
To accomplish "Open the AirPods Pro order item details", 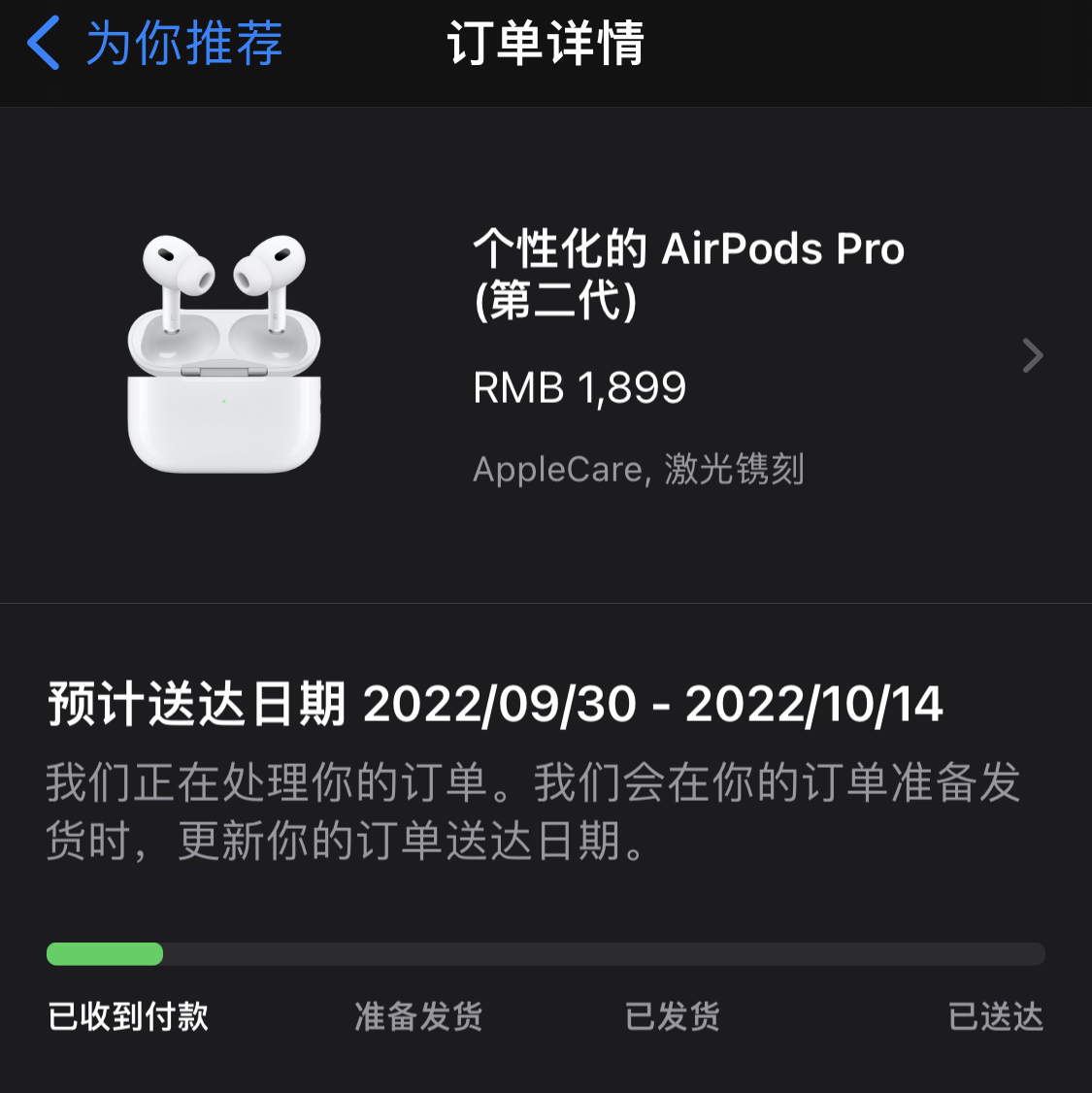I will [1032, 356].
